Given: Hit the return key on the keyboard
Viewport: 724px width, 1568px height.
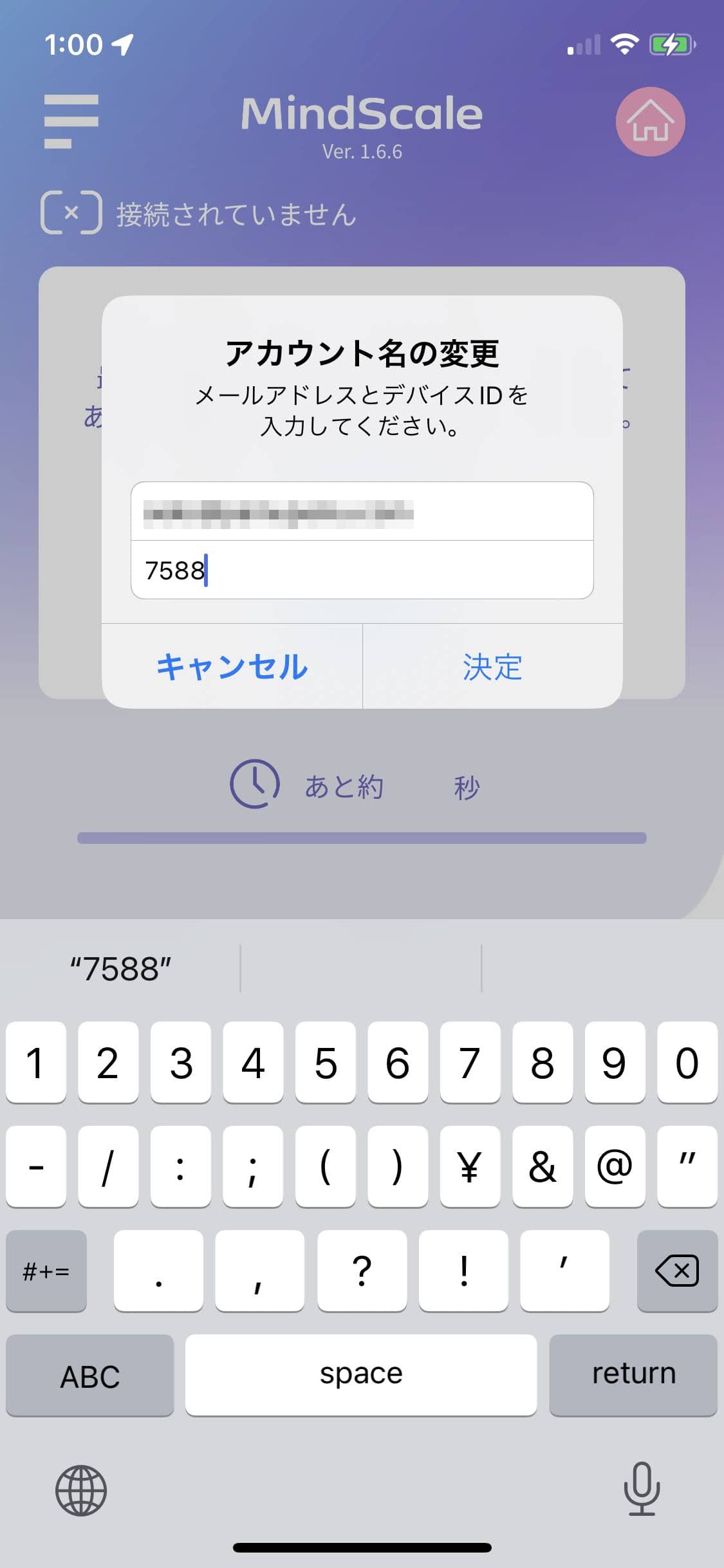Looking at the screenshot, I should [x=633, y=1375].
